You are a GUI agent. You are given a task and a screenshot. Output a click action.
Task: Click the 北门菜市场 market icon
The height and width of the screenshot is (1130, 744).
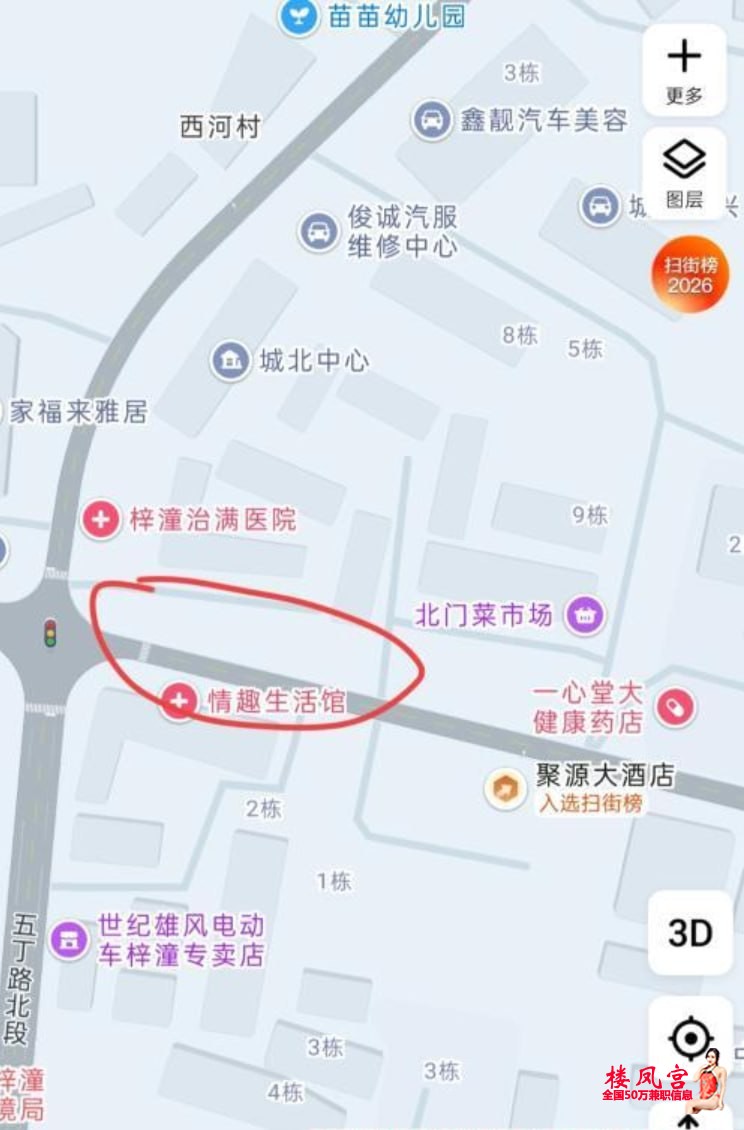click(585, 617)
